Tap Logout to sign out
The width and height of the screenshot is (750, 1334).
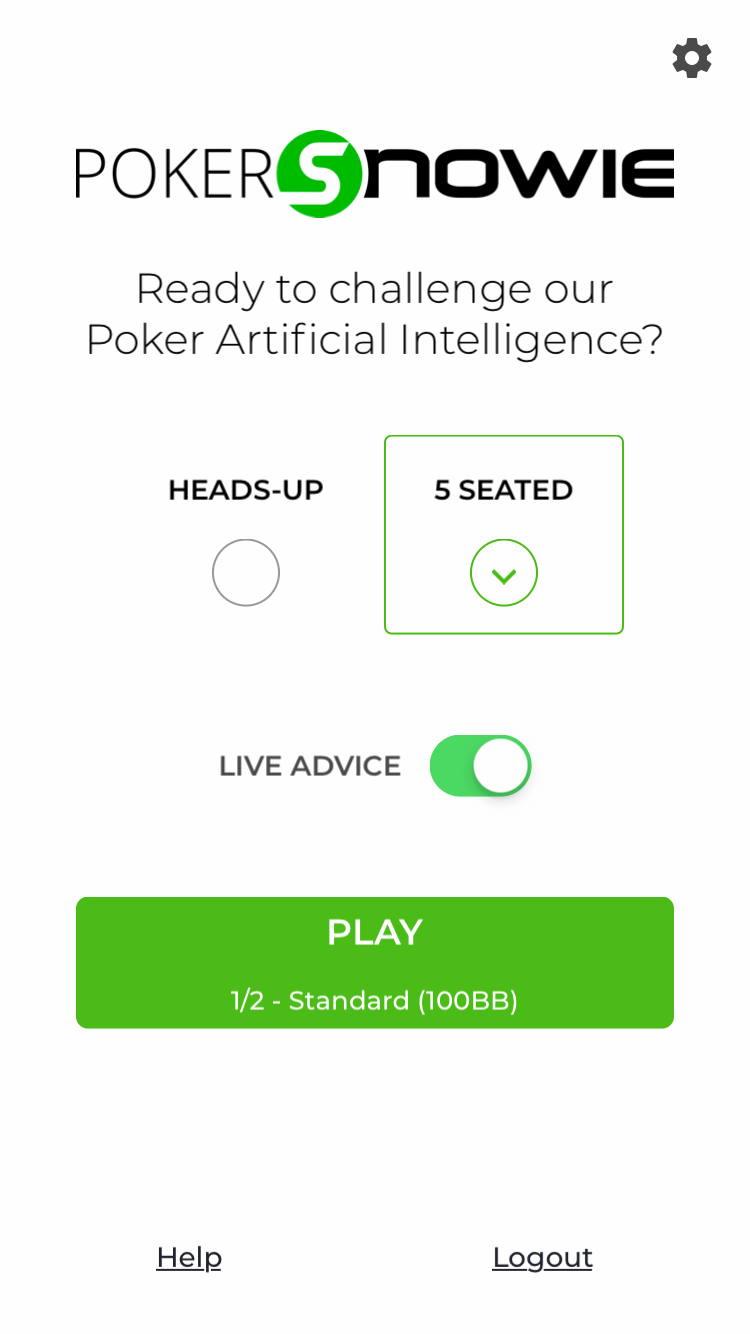click(x=542, y=1257)
